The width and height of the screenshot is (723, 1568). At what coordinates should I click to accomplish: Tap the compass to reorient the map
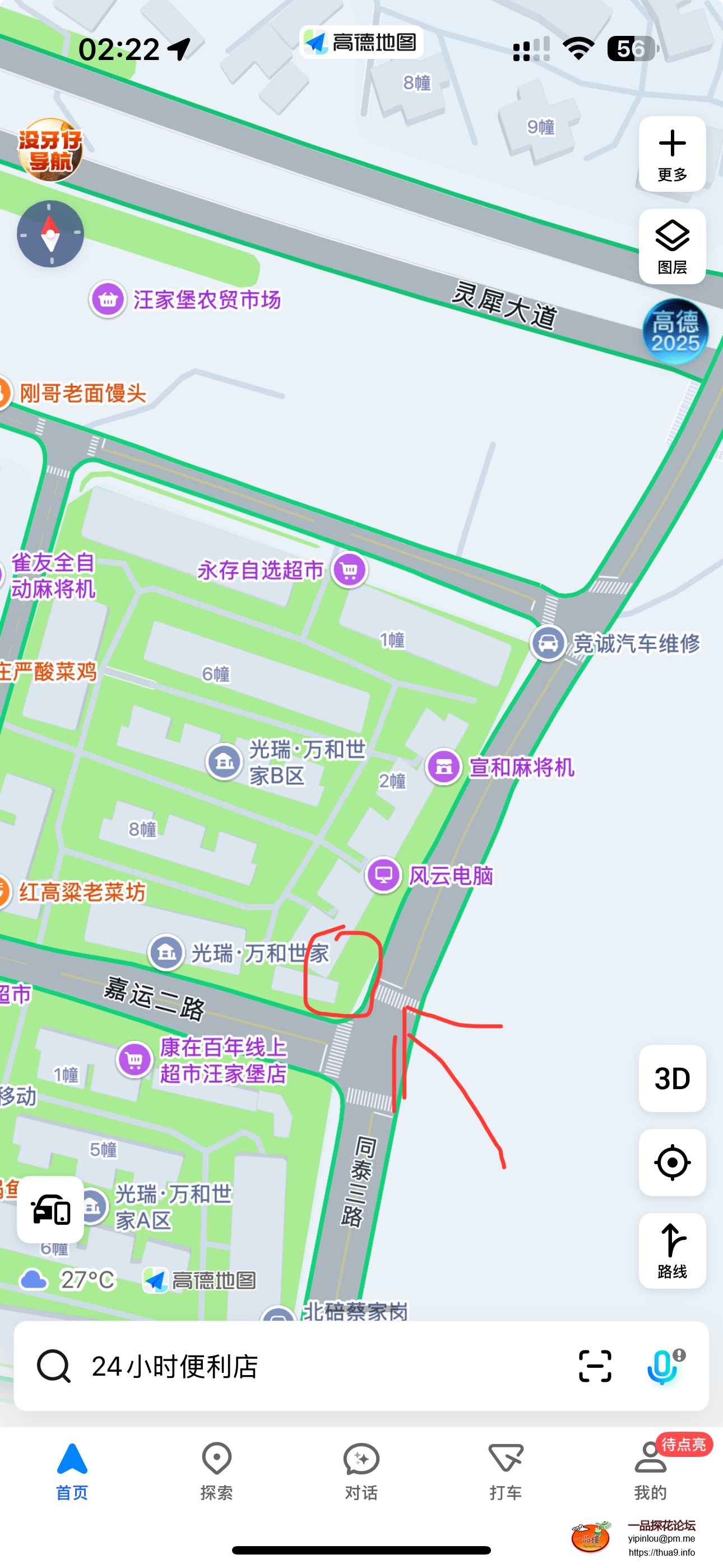pyautogui.click(x=50, y=234)
